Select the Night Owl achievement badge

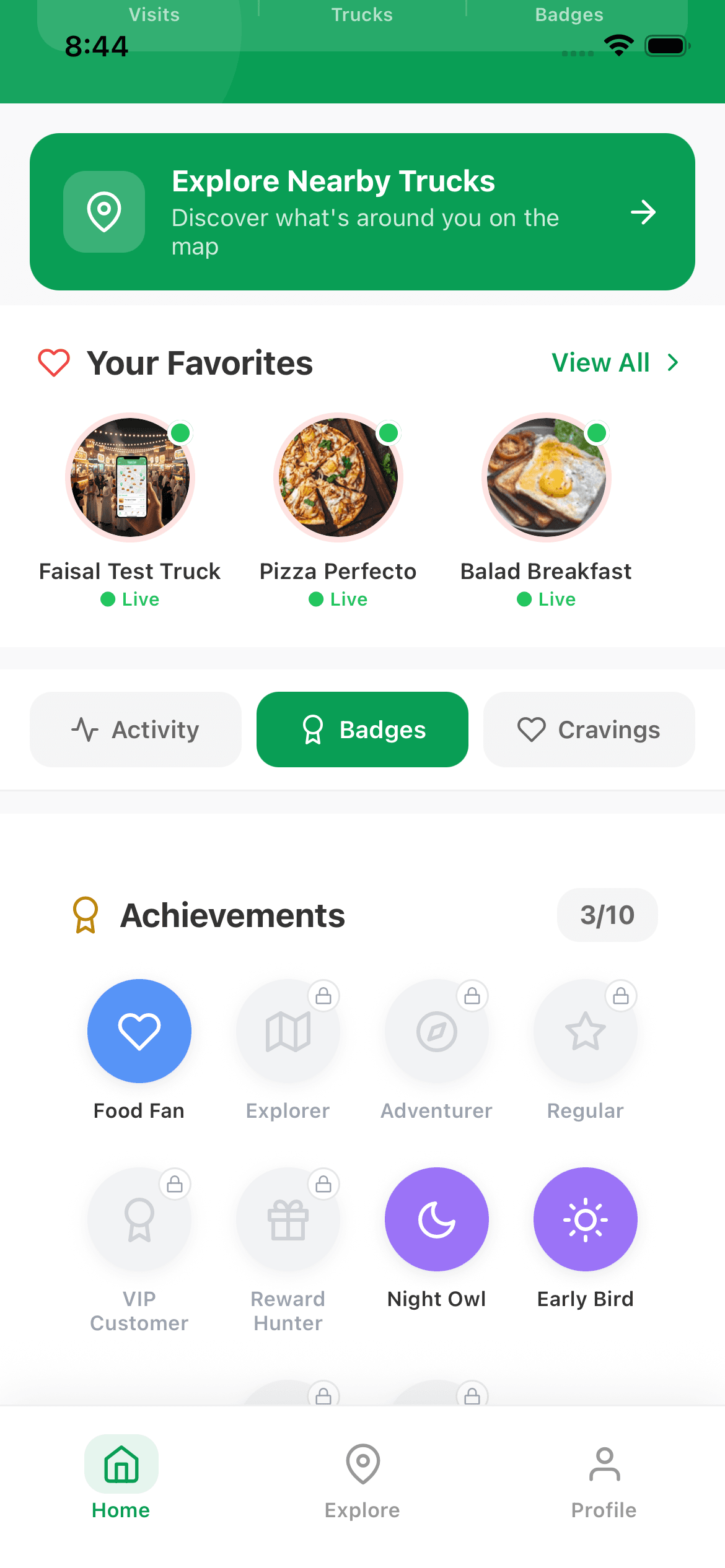[x=436, y=1219]
